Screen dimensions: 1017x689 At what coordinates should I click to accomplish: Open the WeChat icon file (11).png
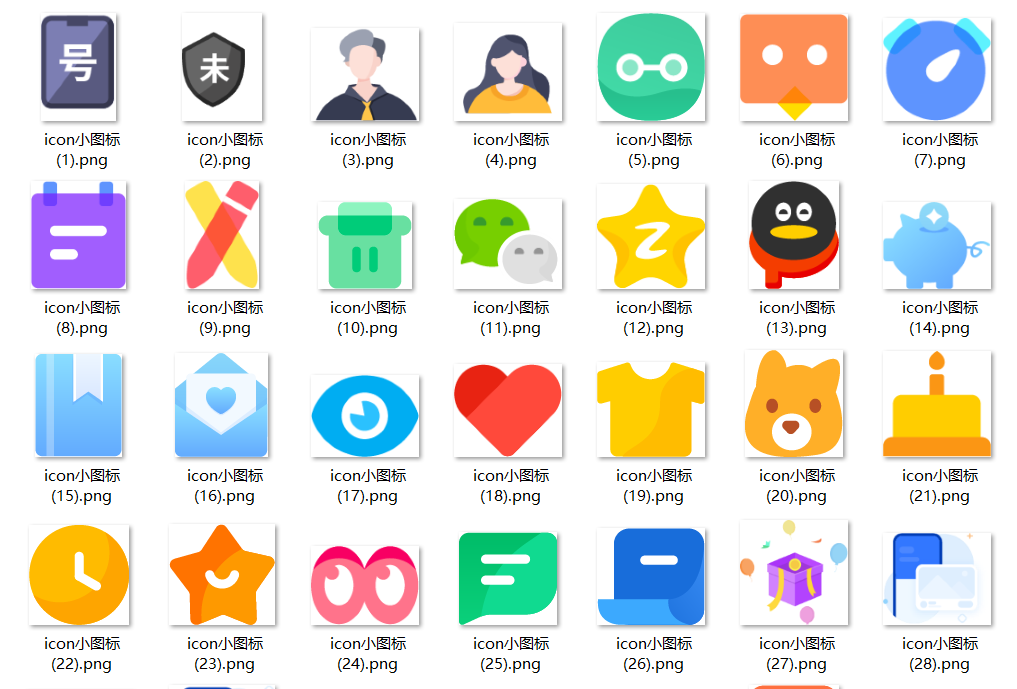coord(508,242)
